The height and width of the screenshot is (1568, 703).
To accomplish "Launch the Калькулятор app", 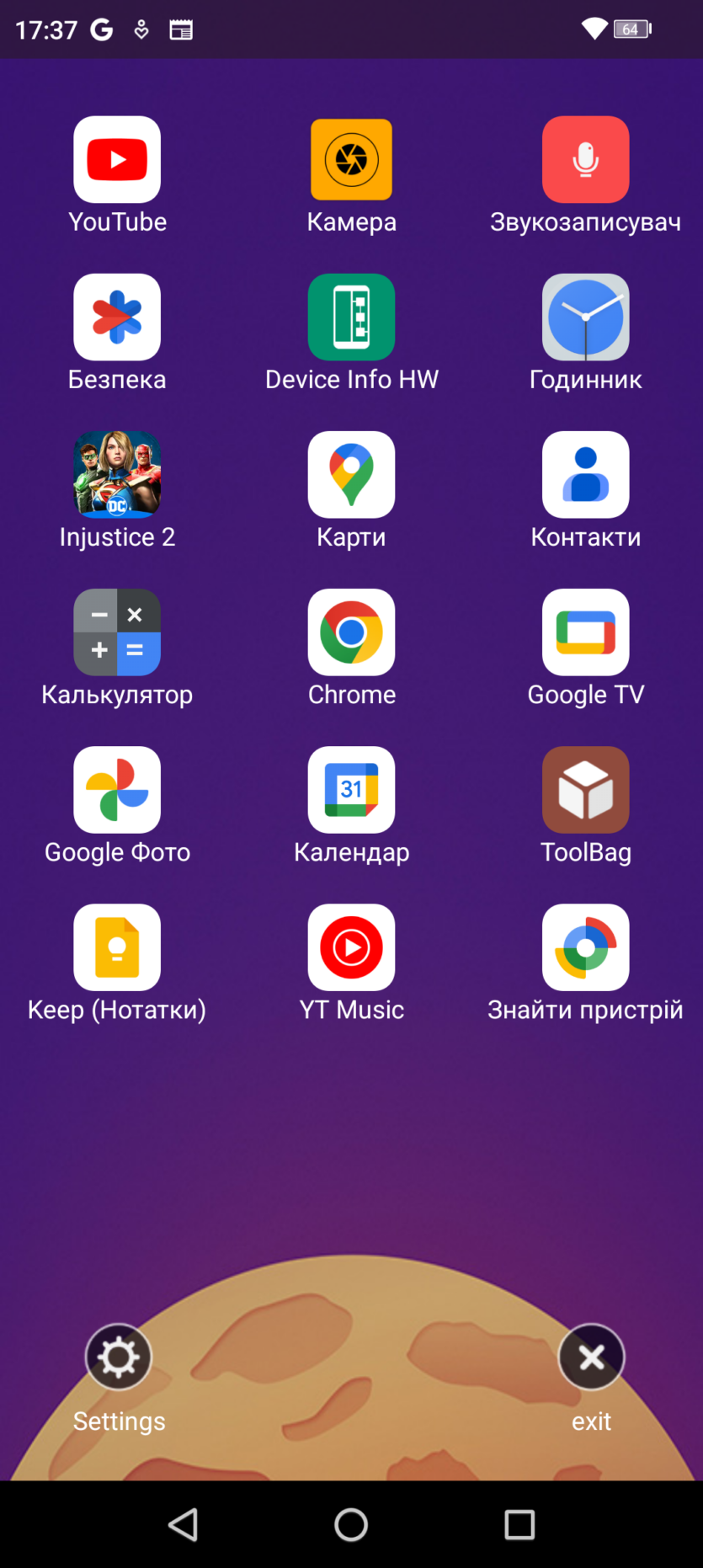I will pyautogui.click(x=117, y=632).
